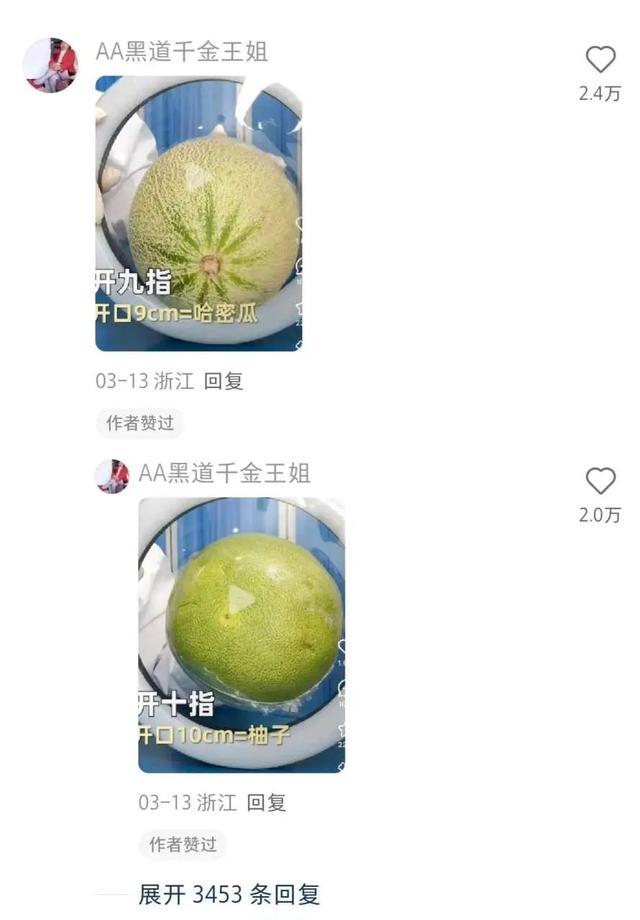This screenshot has width=640, height=920.
Task: Reply to the comment with the 哈密瓜 image
Action: [x=223, y=381]
